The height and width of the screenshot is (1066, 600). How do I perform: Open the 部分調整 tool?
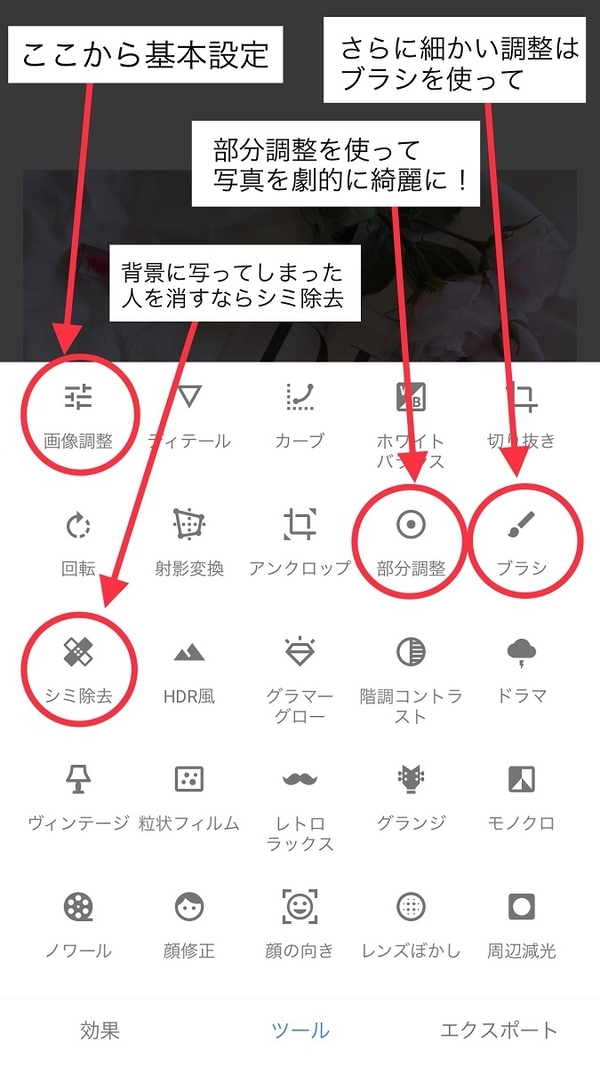pyautogui.click(x=411, y=541)
